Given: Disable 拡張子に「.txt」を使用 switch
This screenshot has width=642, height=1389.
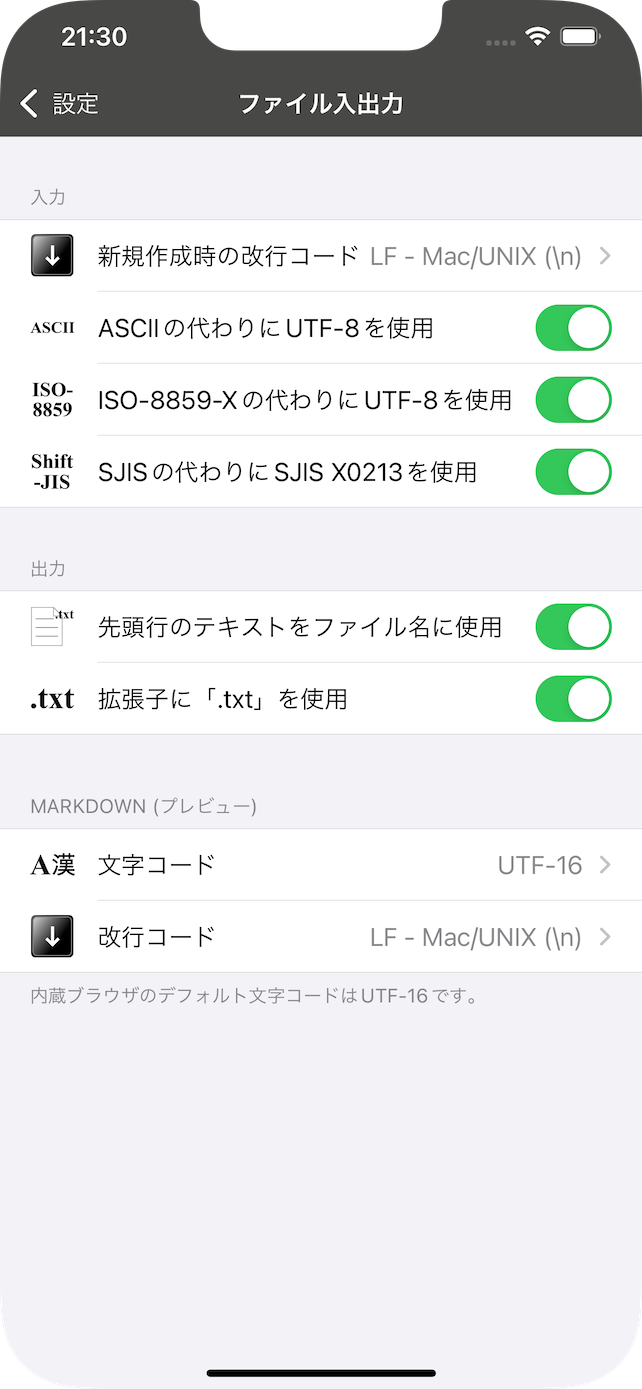Looking at the screenshot, I should coord(573,699).
